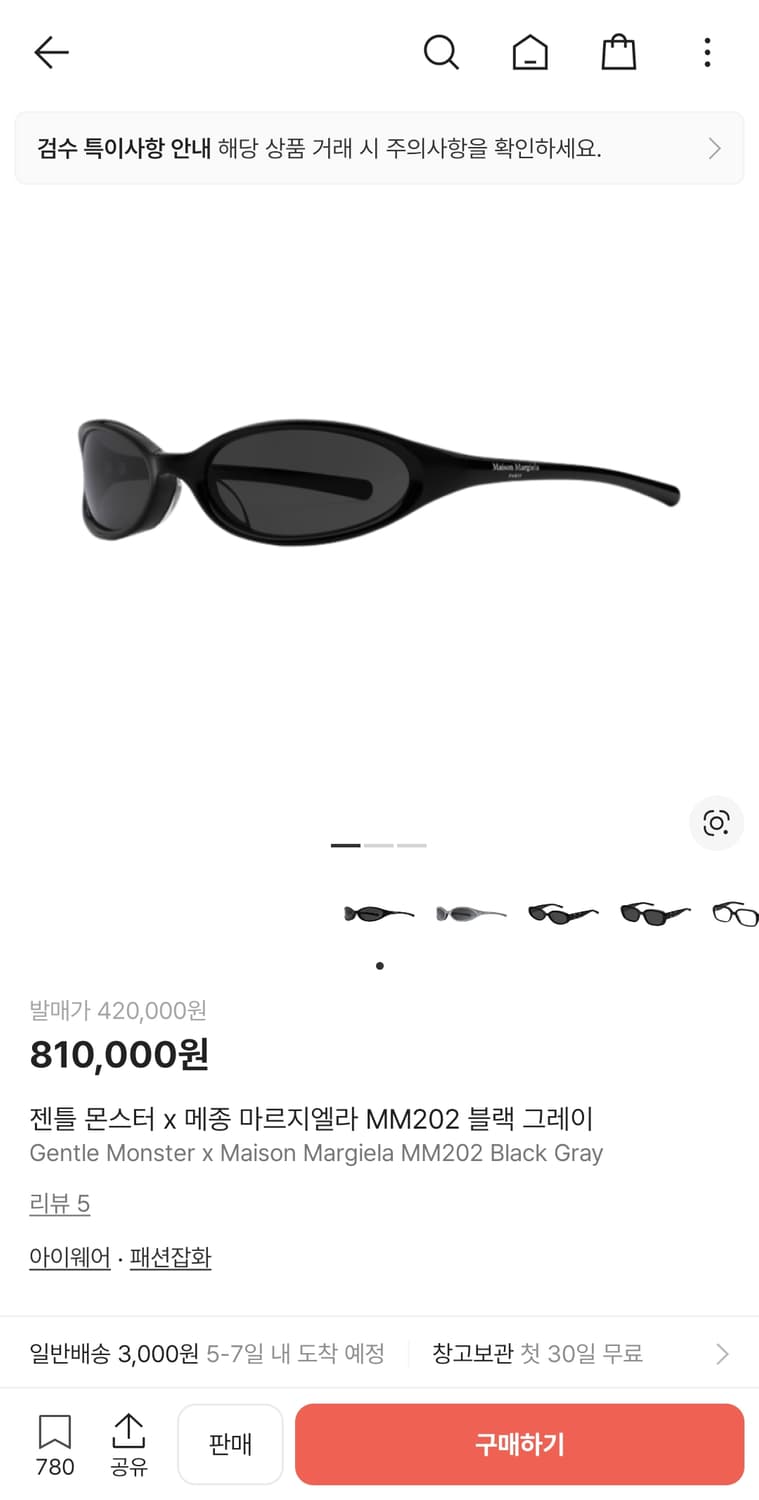Activate the visual search lens on product image
This screenshot has width=759, height=1500.
(x=716, y=823)
